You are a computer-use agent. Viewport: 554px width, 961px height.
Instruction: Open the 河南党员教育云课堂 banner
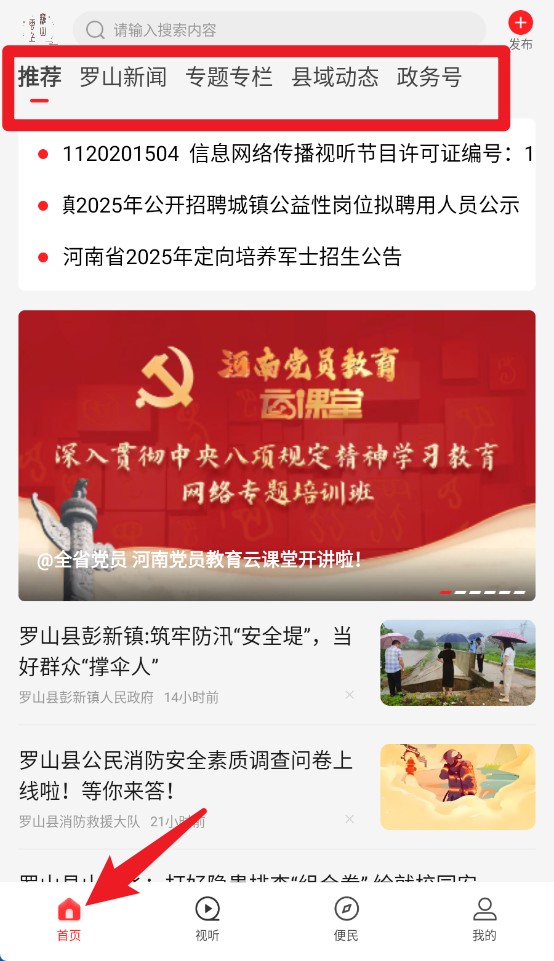click(x=277, y=455)
